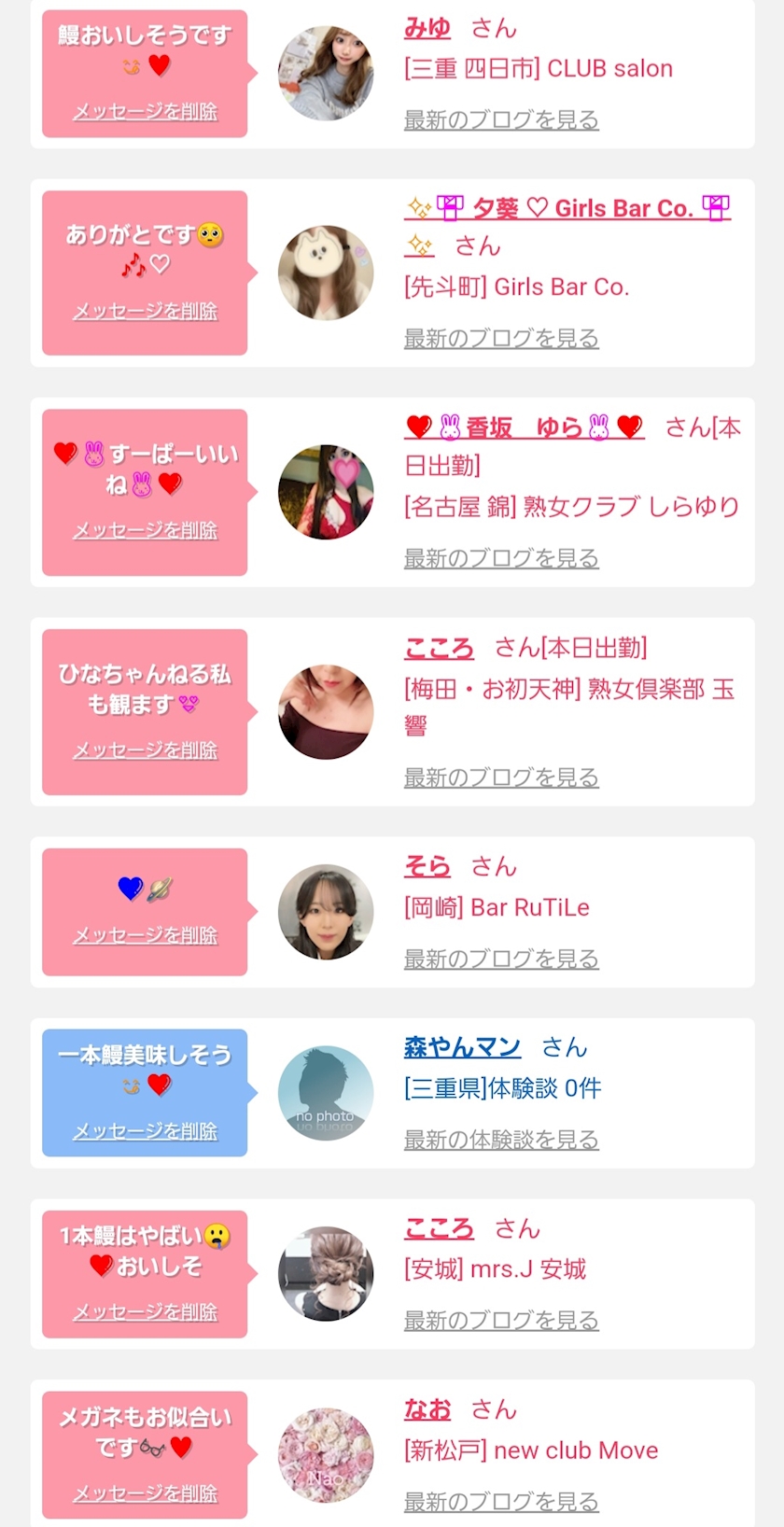
Task: Open 森やんマン's profile link
Action: pyautogui.click(x=462, y=1047)
